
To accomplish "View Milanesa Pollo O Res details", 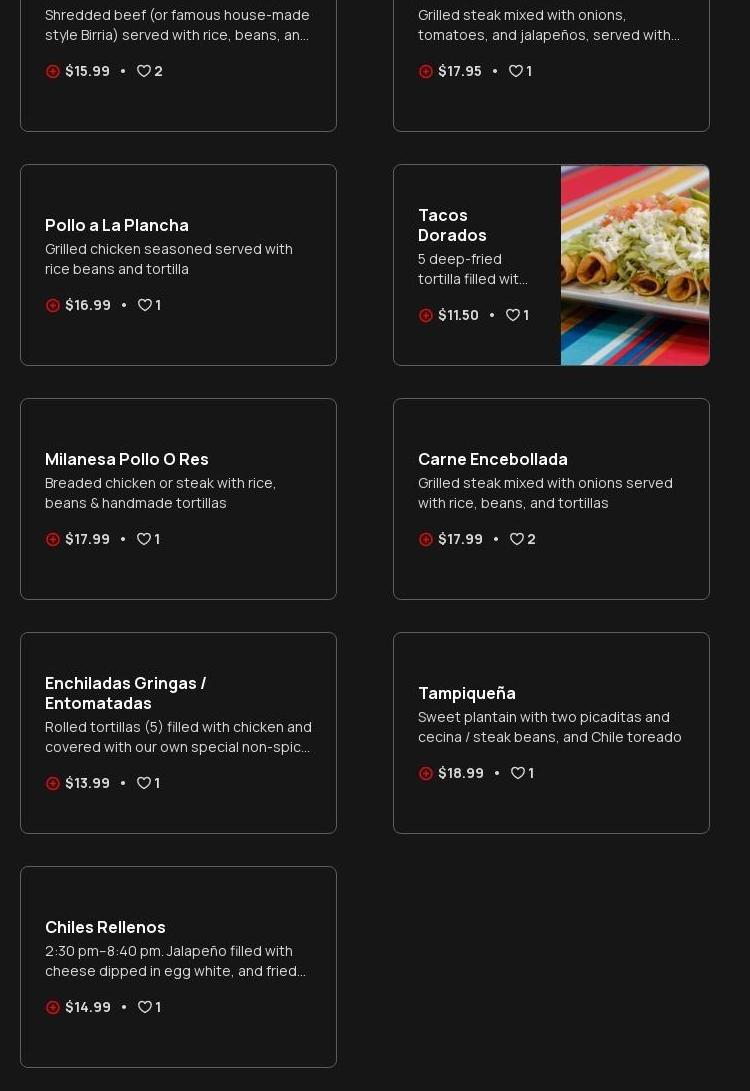I will (x=127, y=459).
